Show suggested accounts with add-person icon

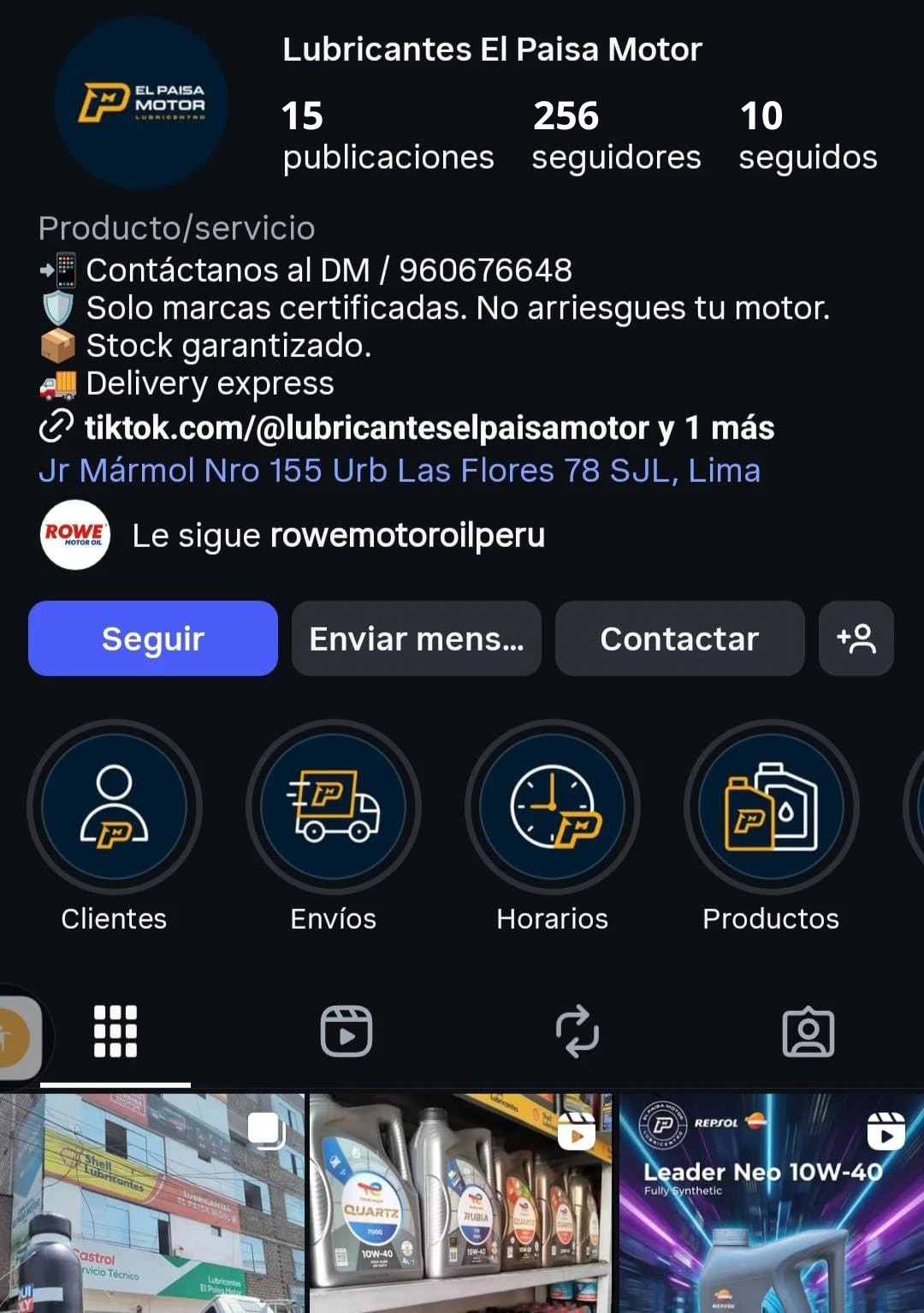[x=856, y=639]
